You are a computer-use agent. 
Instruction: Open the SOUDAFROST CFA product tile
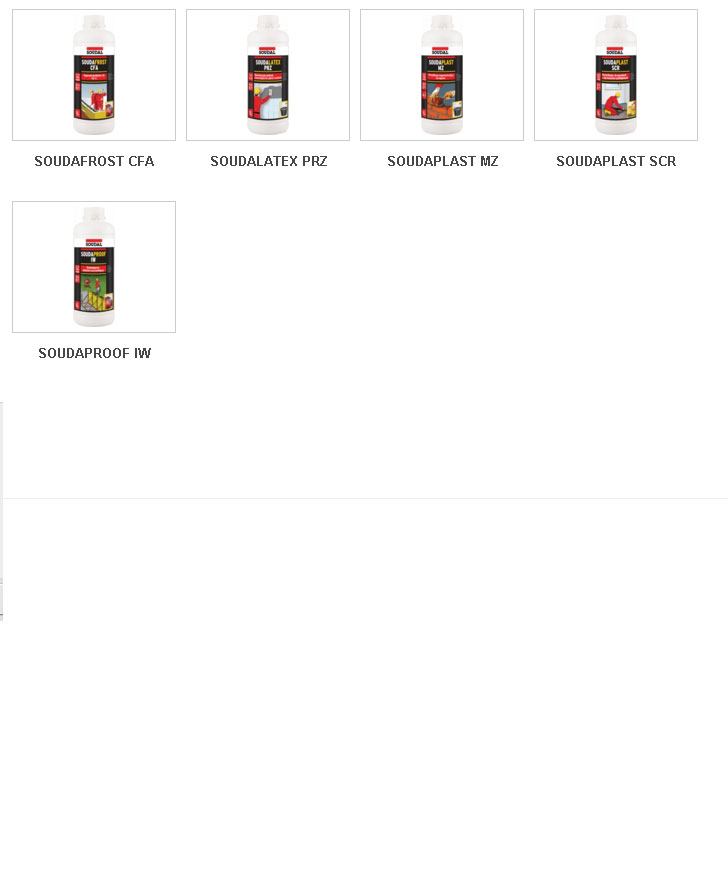pyautogui.click(x=94, y=75)
